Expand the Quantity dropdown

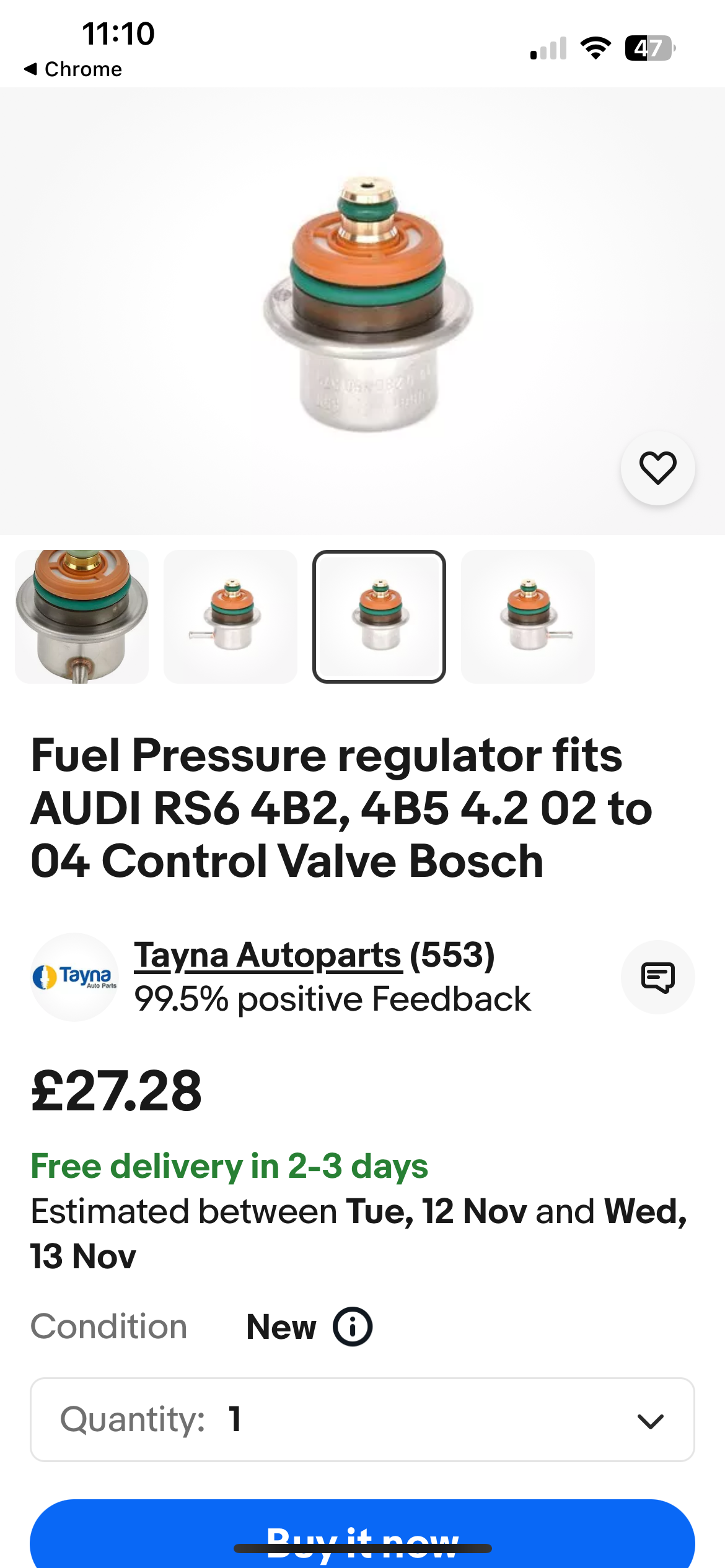pyautogui.click(x=362, y=1419)
